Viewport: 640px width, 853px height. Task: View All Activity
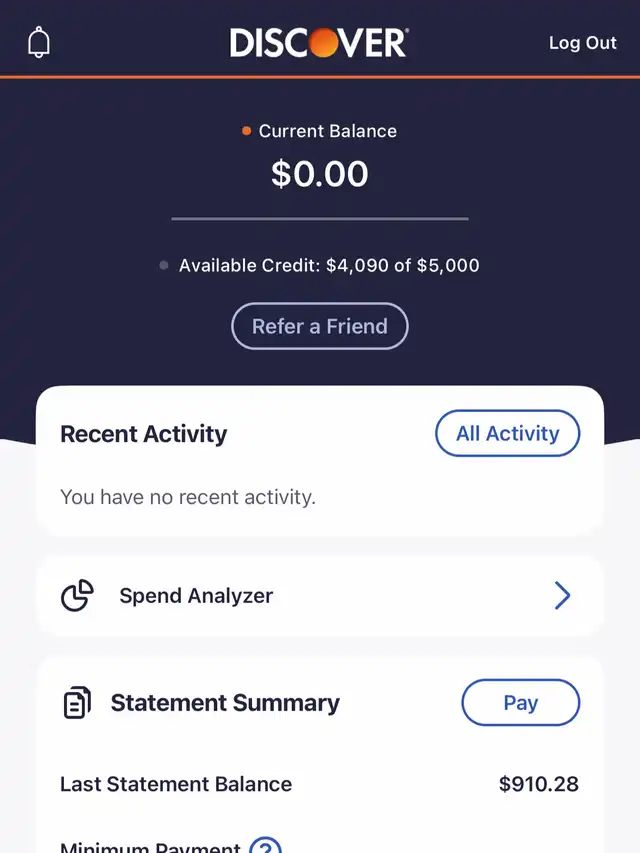(x=507, y=434)
